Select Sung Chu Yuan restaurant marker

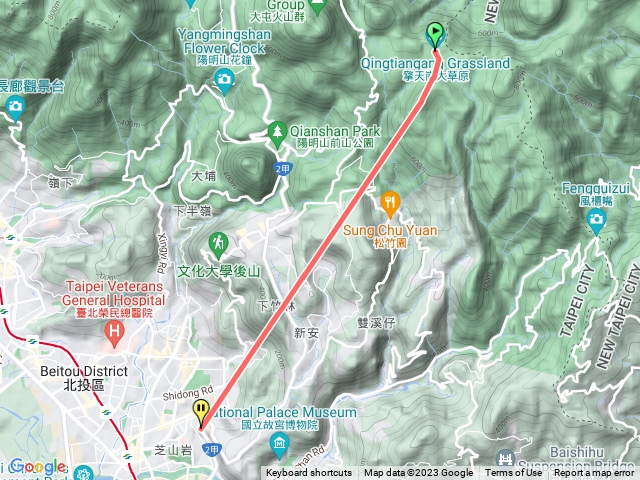point(390,205)
